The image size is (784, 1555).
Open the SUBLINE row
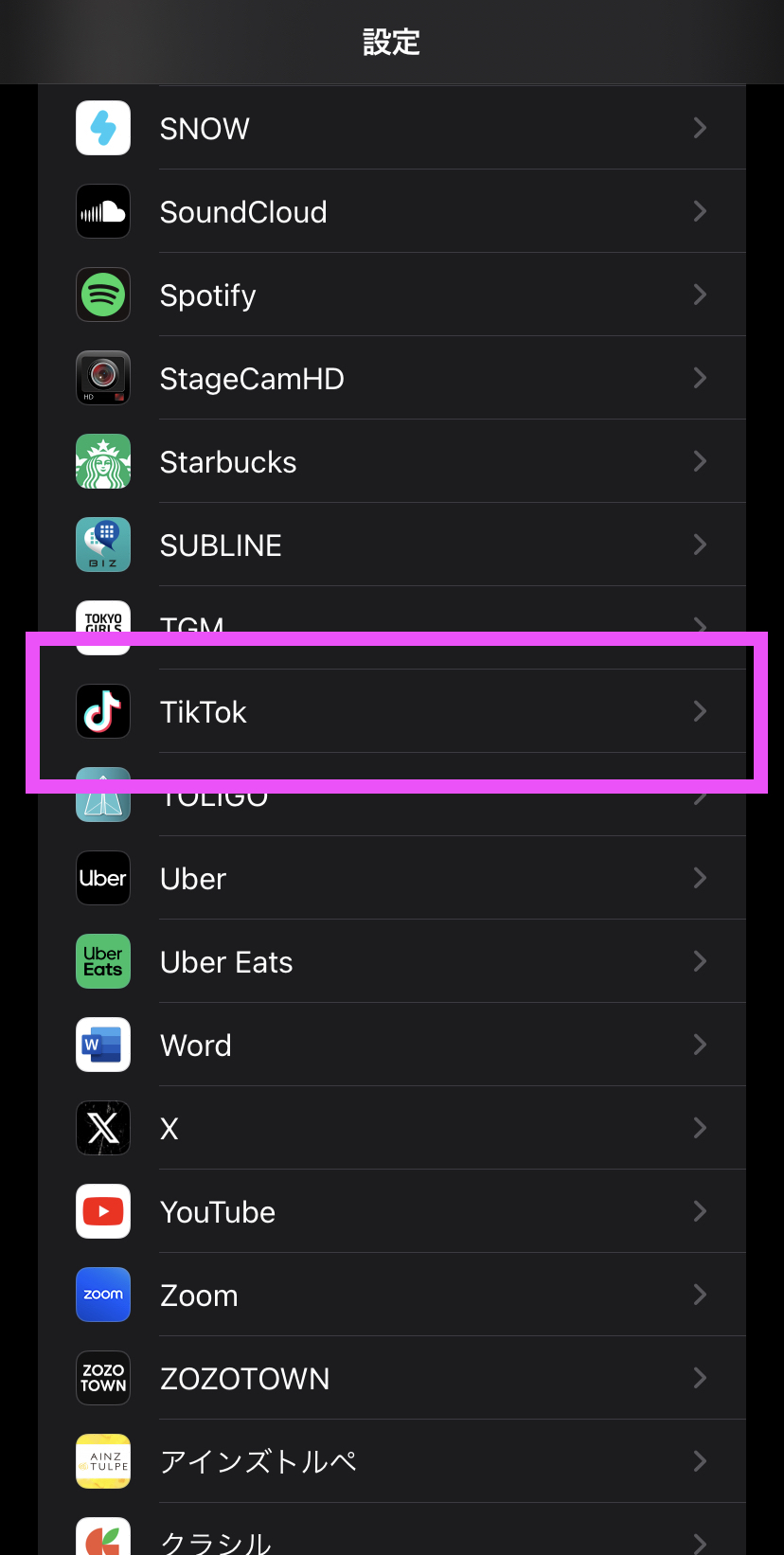(392, 545)
